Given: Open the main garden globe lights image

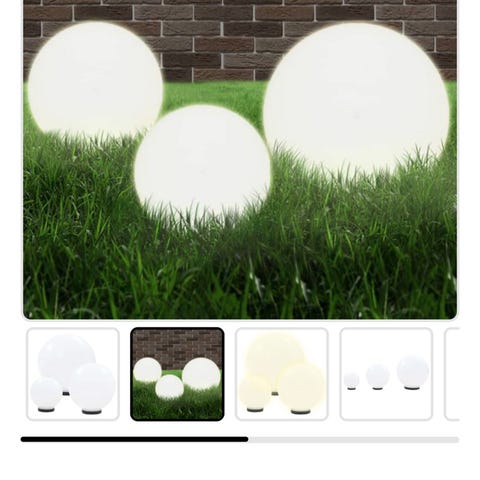Looking at the screenshot, I should click(240, 159).
